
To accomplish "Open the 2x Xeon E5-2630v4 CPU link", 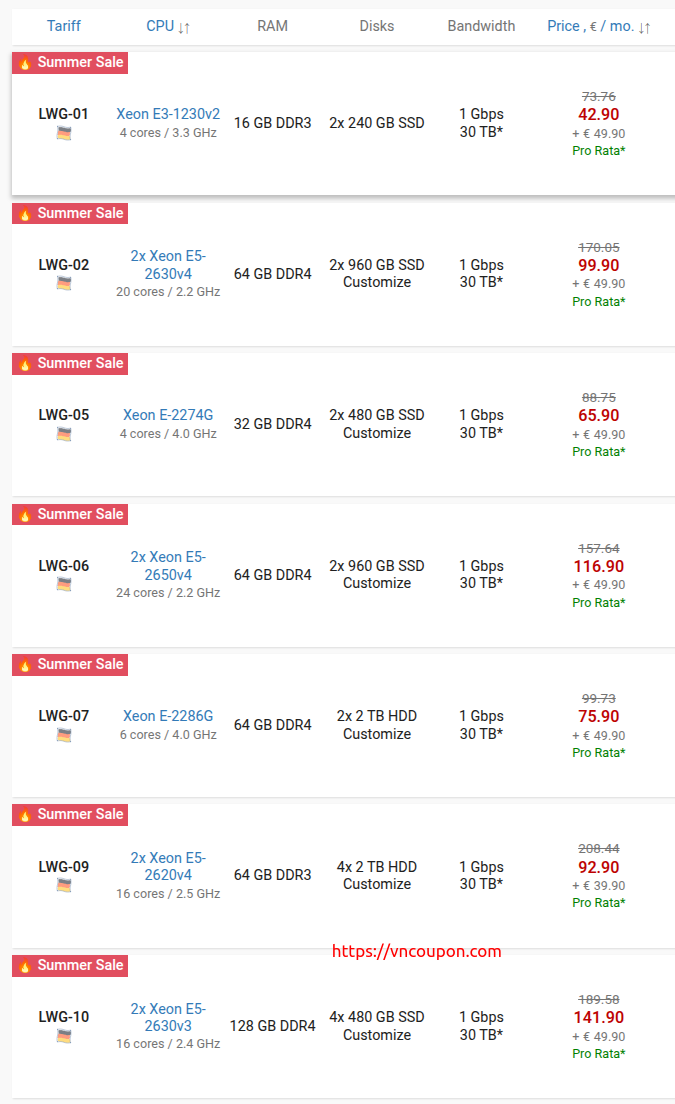I will [168, 265].
